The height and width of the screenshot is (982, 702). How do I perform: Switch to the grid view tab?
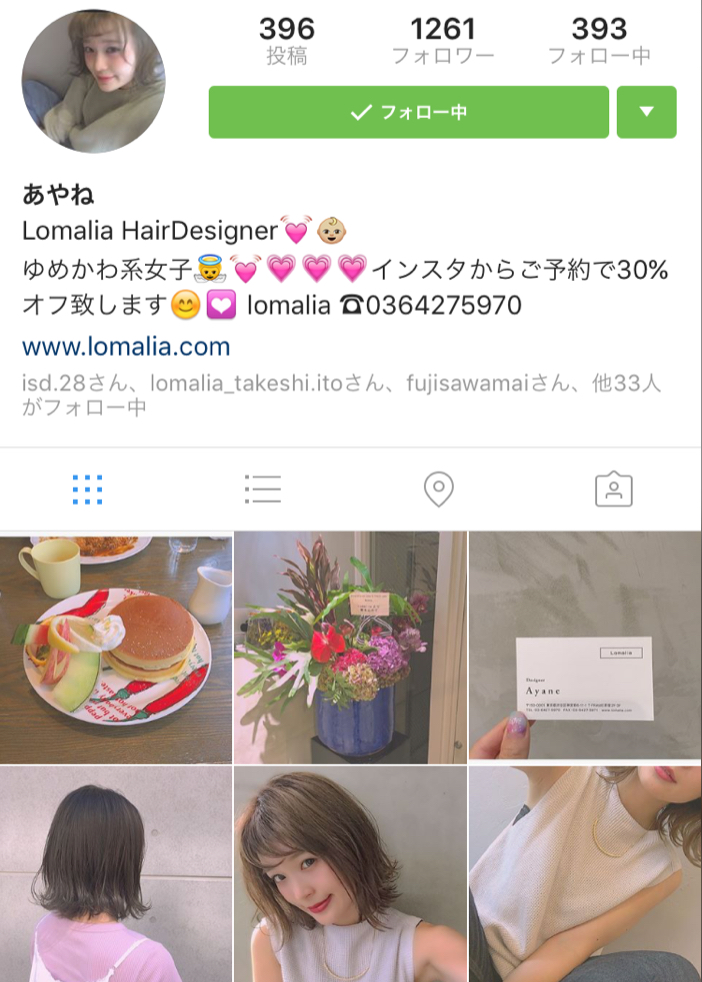(x=88, y=489)
